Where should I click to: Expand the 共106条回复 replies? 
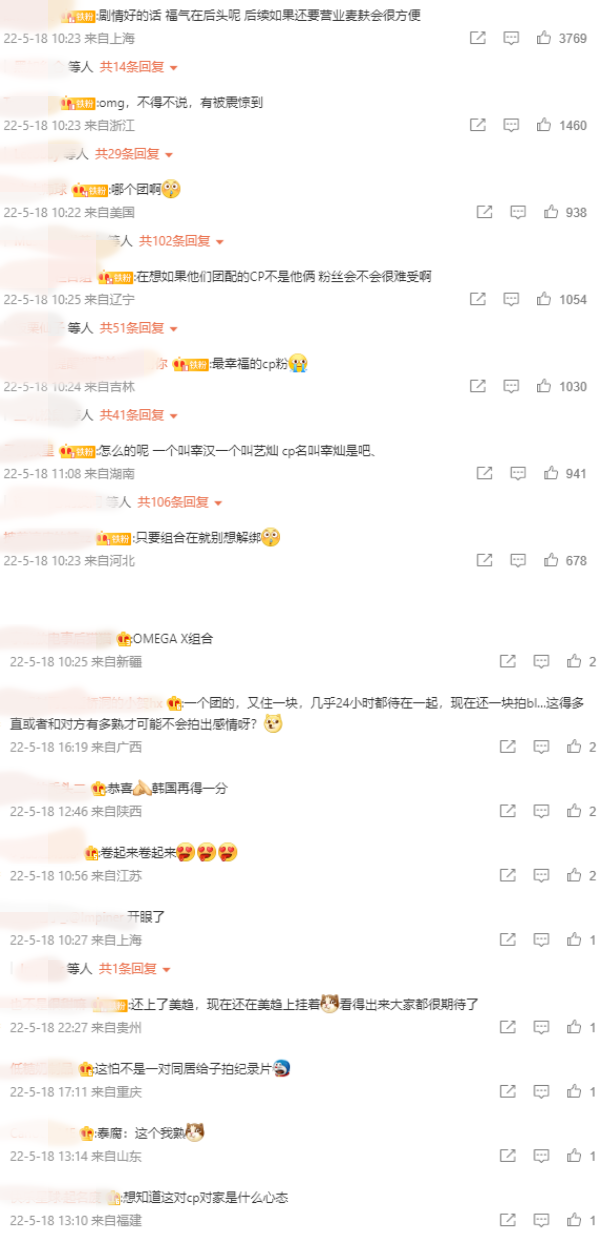pos(180,502)
